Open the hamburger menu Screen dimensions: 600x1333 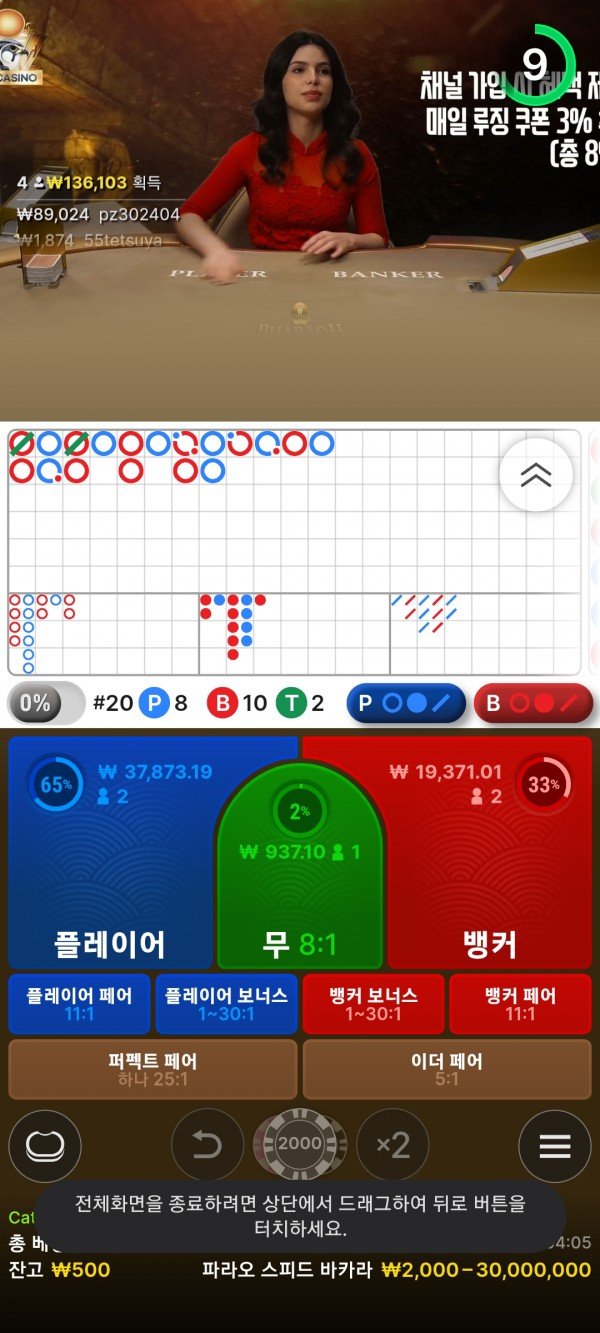click(x=555, y=1146)
